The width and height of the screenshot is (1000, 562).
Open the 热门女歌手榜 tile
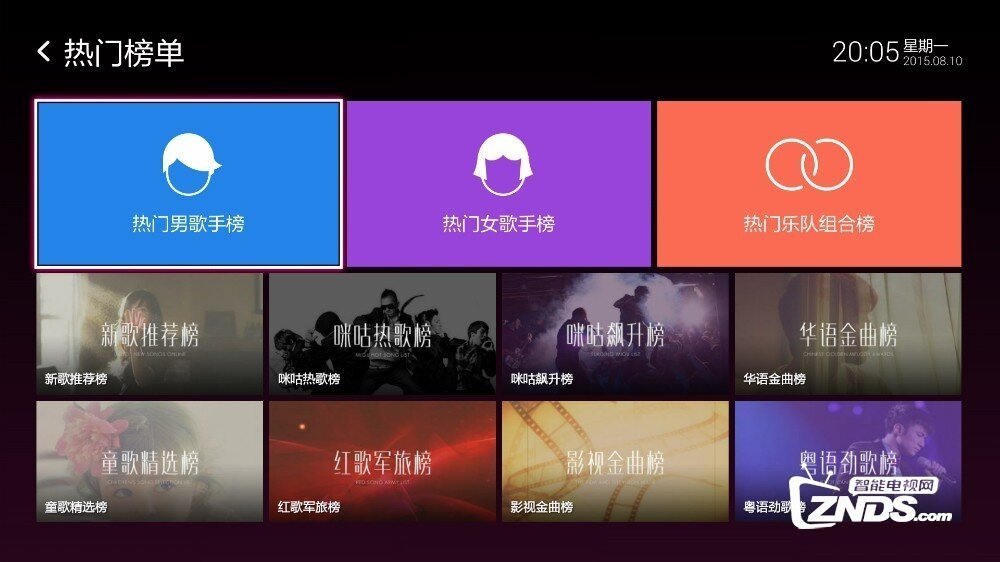pos(499,184)
